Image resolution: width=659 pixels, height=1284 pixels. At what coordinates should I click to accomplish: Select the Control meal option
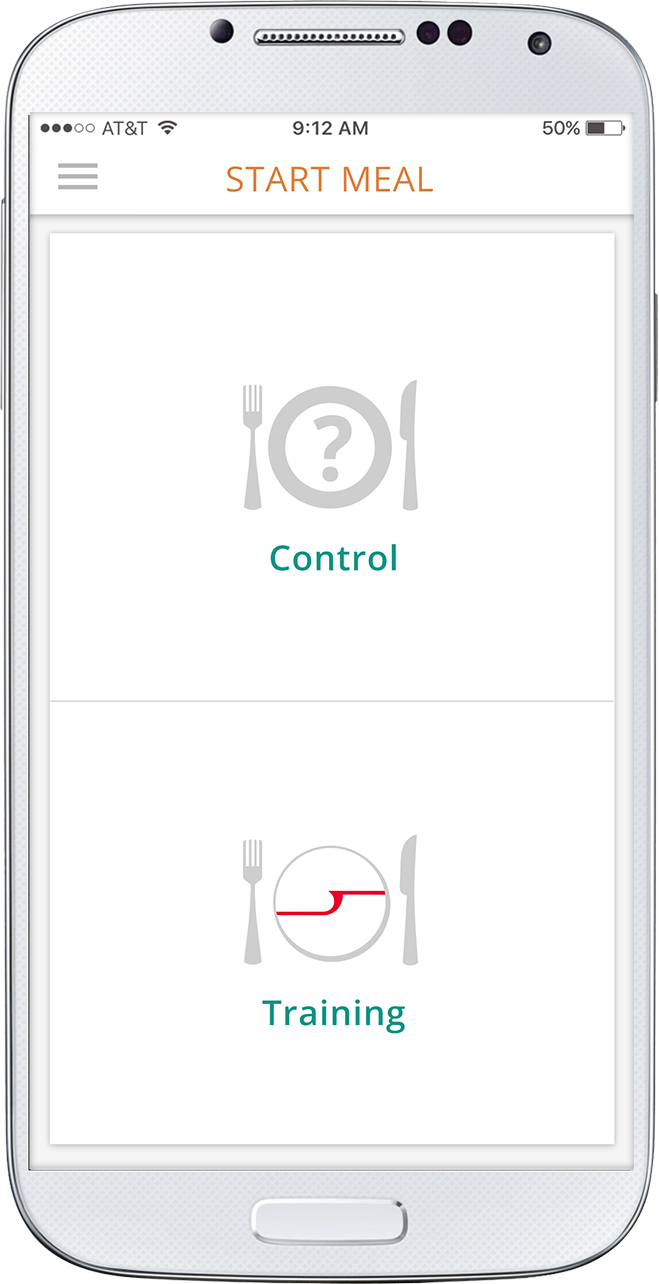(332, 470)
